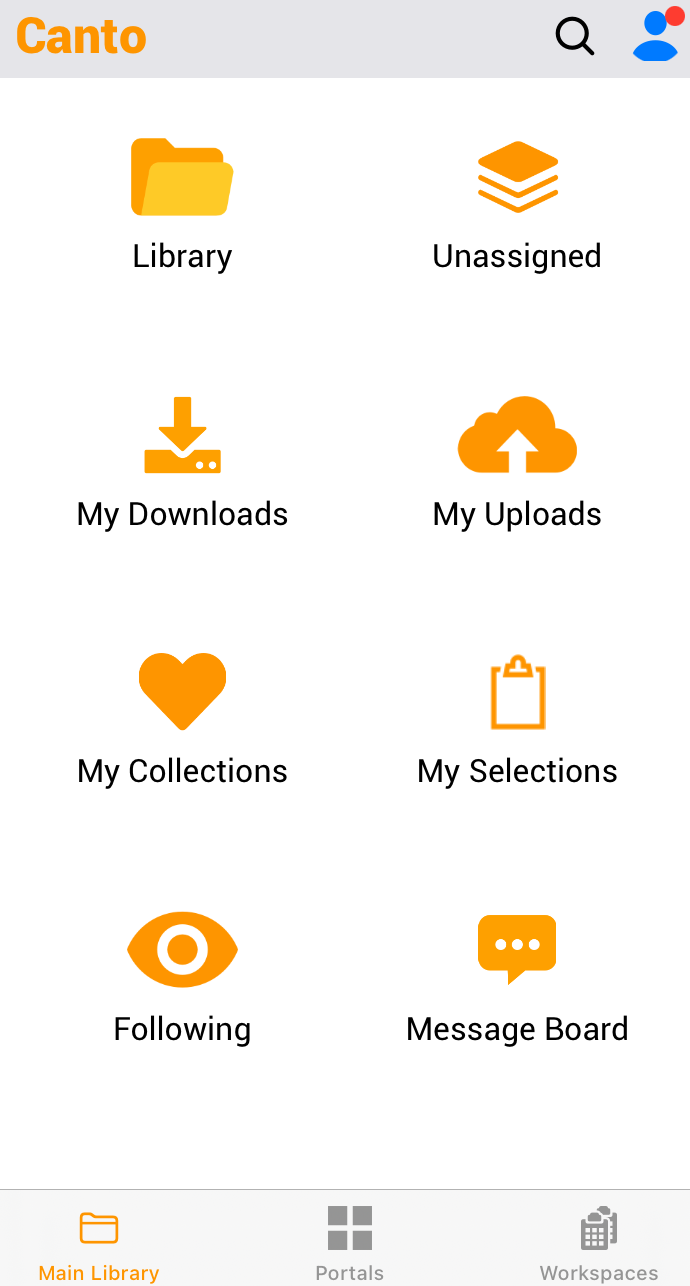The height and width of the screenshot is (1286, 690).
Task: Open the Library folder
Action: pyautogui.click(x=182, y=205)
